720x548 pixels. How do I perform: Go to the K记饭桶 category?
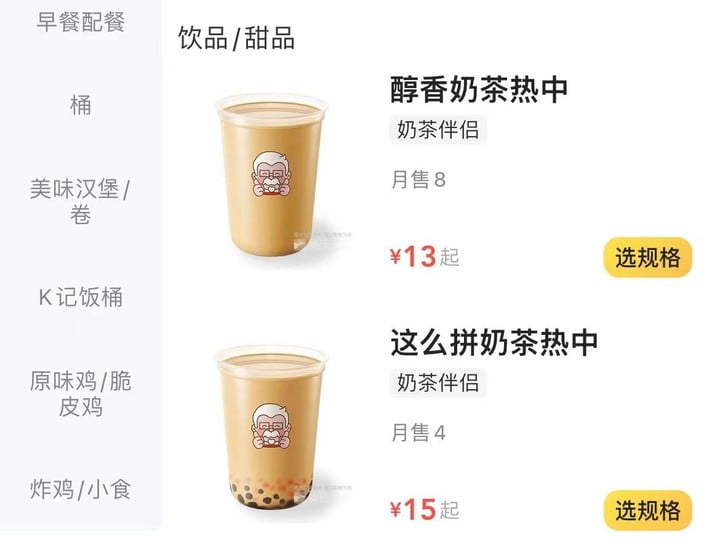tap(81, 297)
